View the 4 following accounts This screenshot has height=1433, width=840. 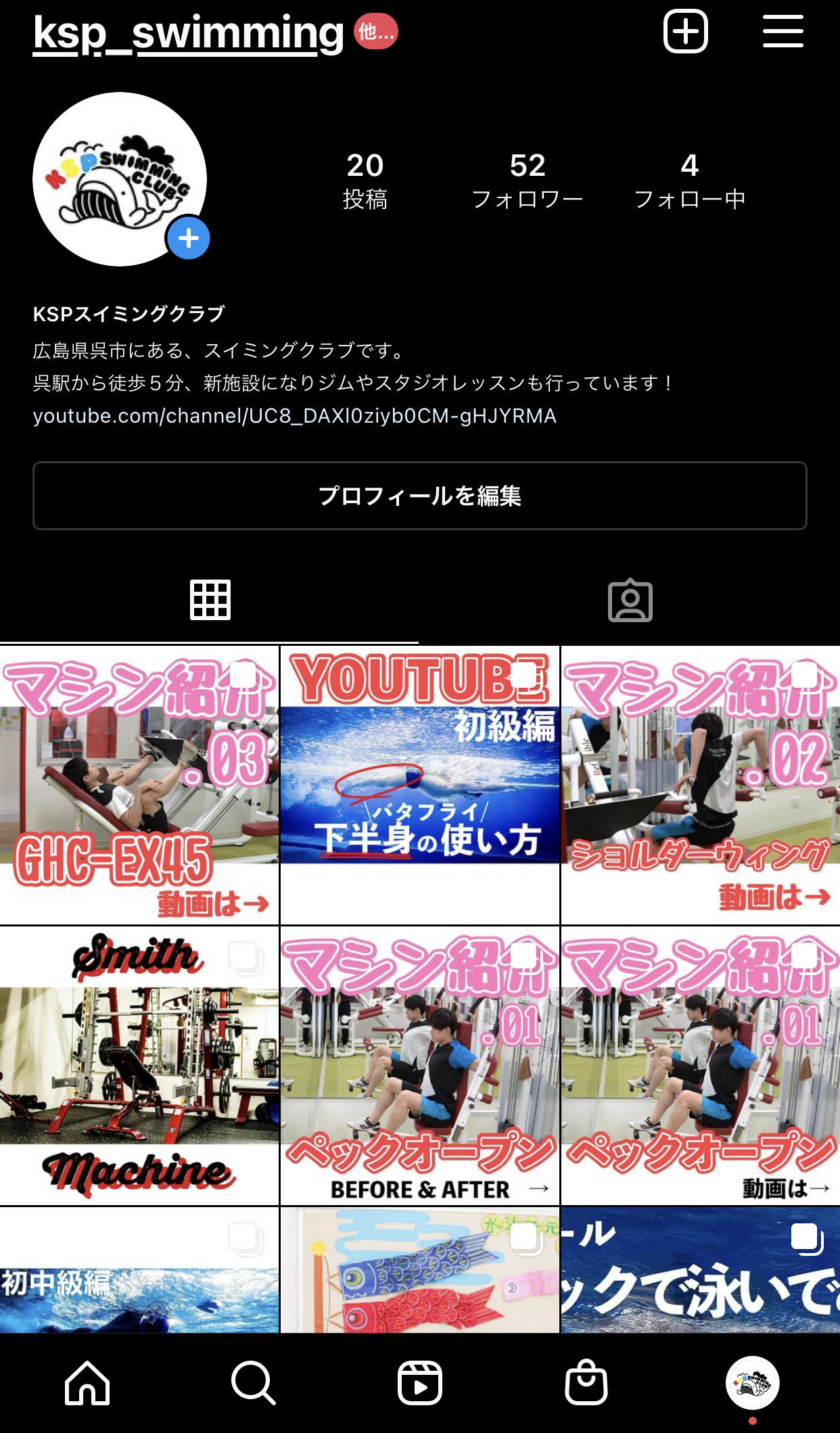(689, 181)
